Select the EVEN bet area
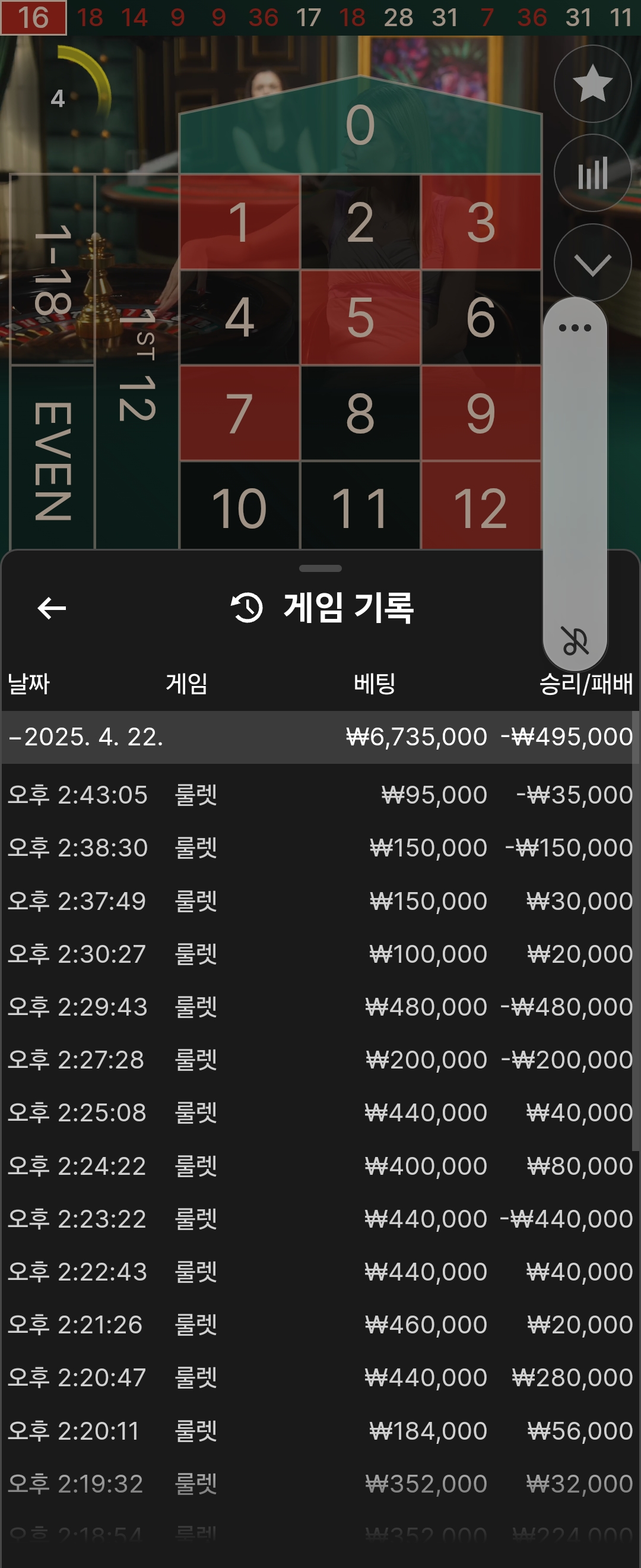This screenshot has height=1568, width=641. 52,461
